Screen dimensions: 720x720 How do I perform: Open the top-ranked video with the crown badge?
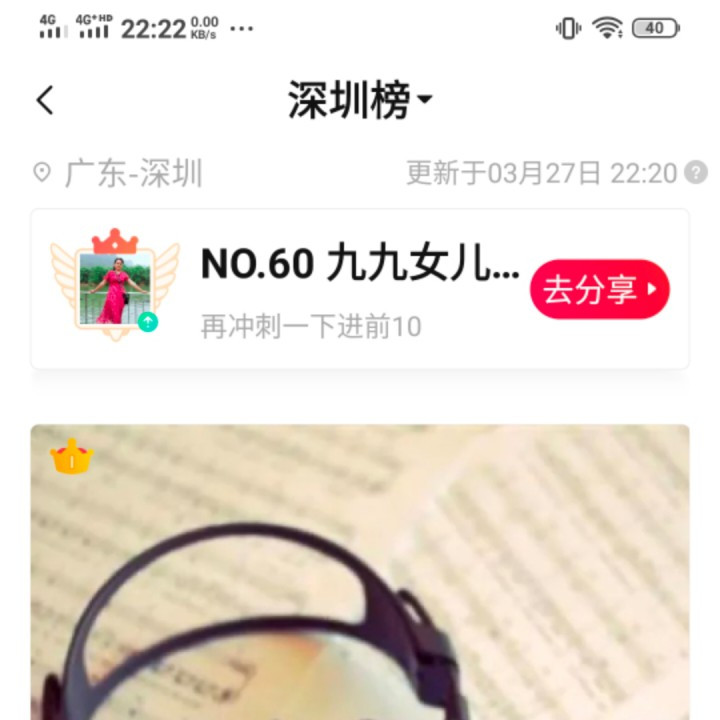tap(360, 580)
